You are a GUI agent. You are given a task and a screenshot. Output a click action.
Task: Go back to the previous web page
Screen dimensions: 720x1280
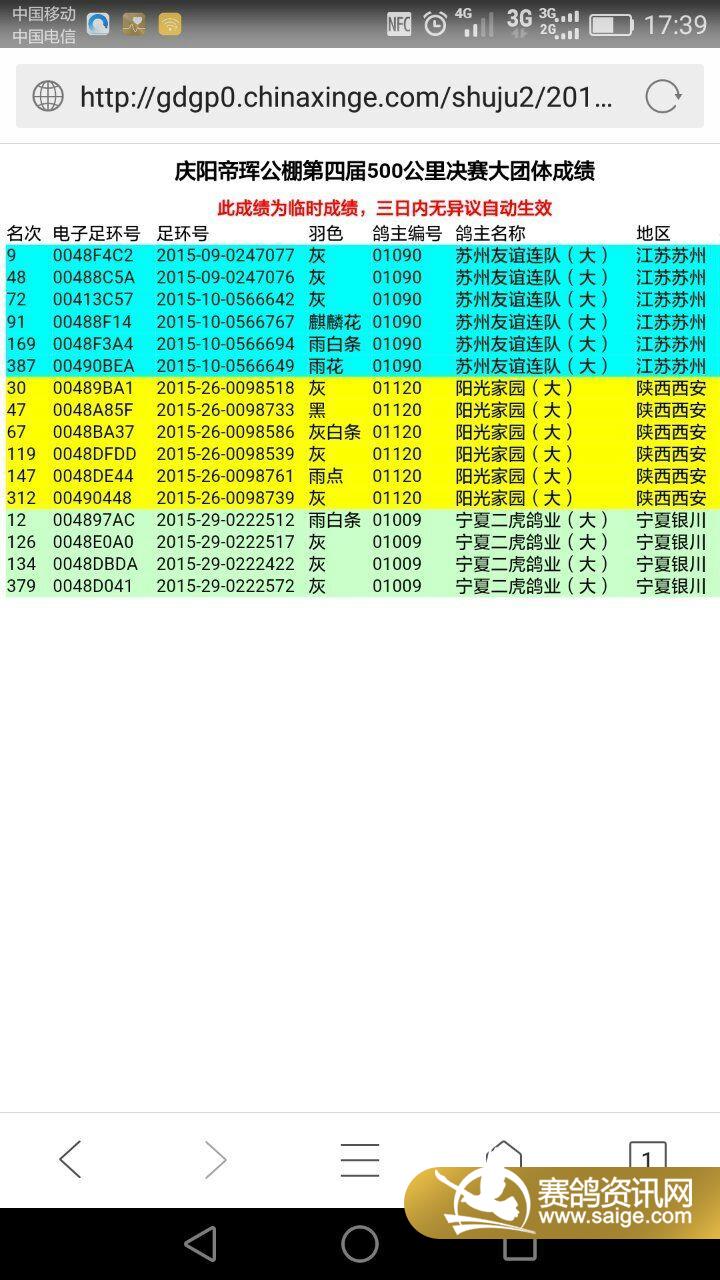[x=70, y=1159]
